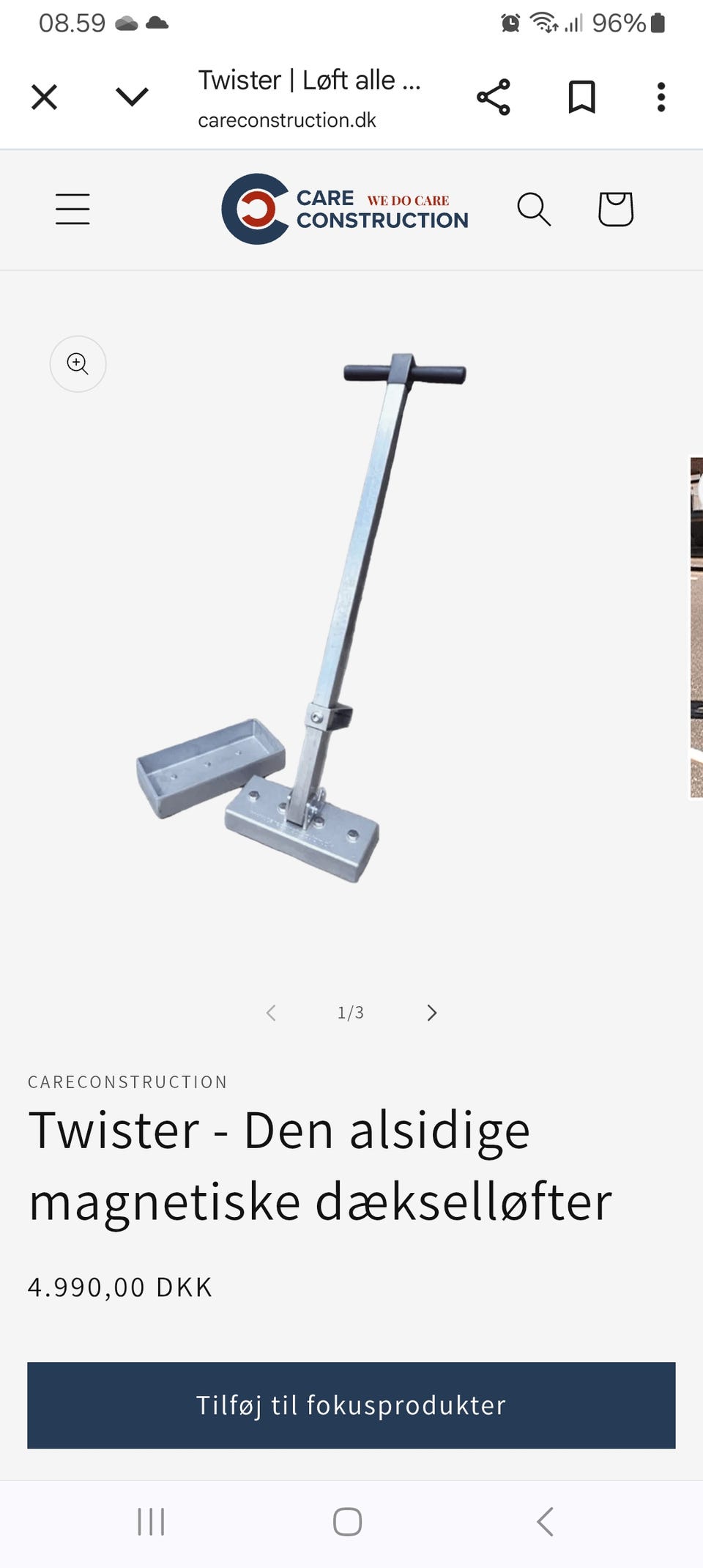Collapse the page view with down chevron

[132, 96]
